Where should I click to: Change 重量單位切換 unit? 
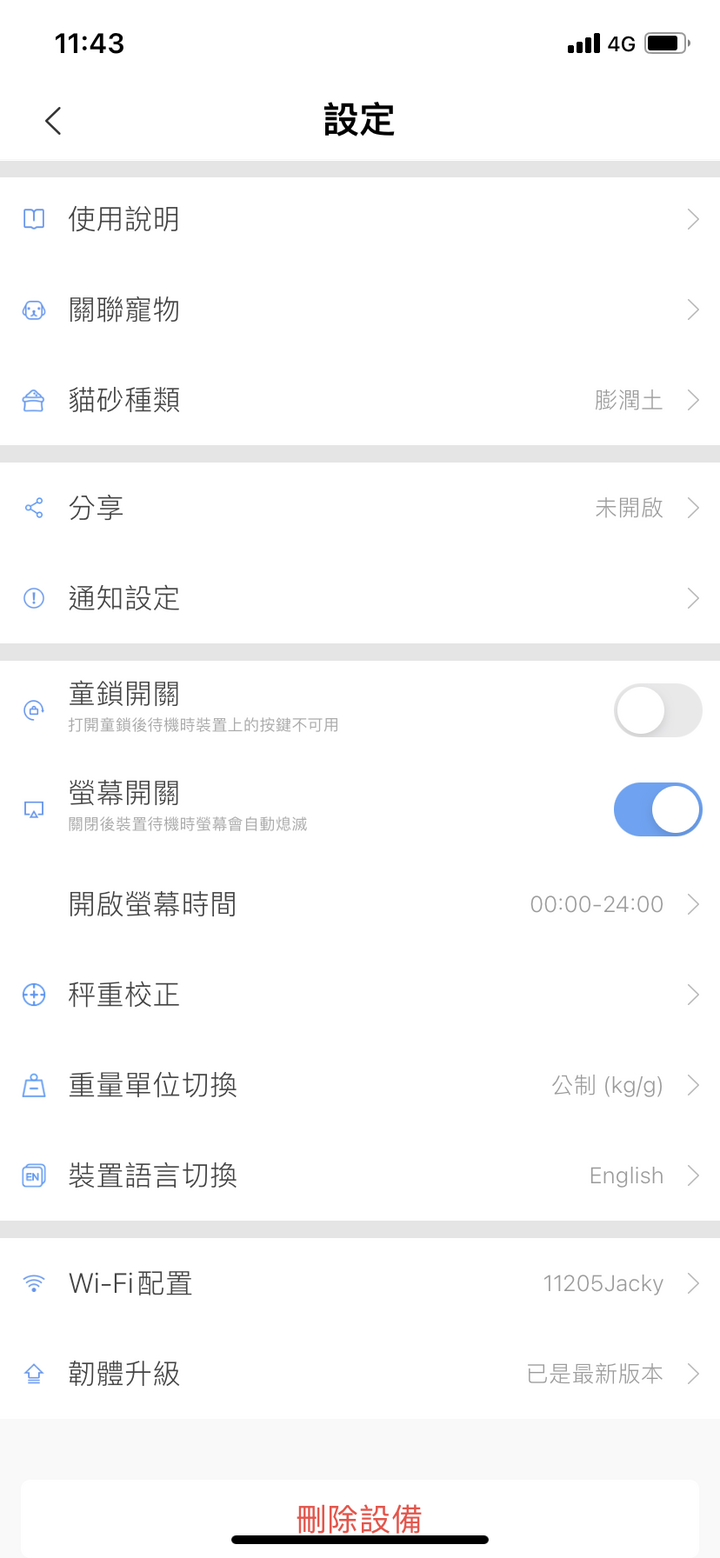(360, 1085)
